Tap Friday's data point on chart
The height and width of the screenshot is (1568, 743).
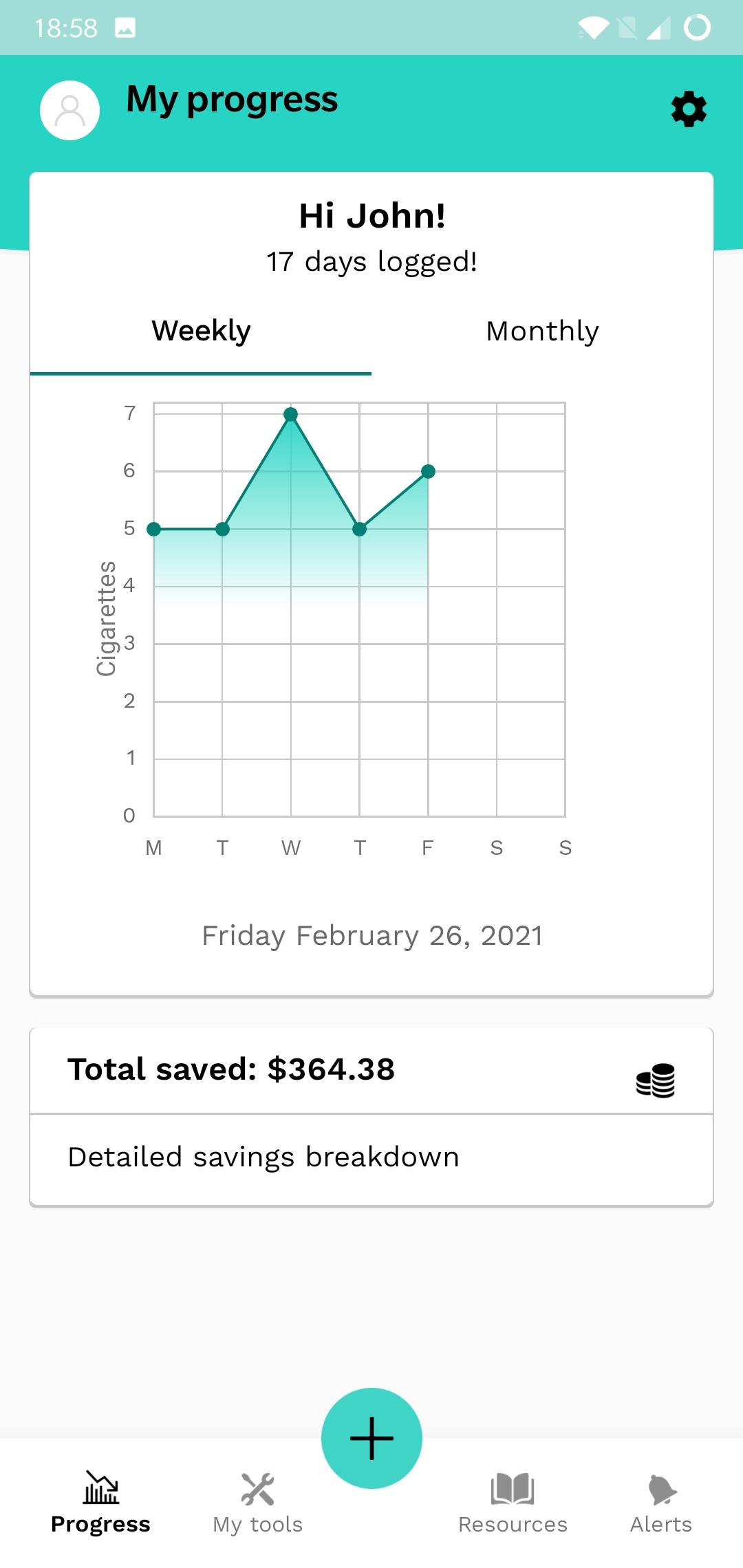click(x=428, y=471)
